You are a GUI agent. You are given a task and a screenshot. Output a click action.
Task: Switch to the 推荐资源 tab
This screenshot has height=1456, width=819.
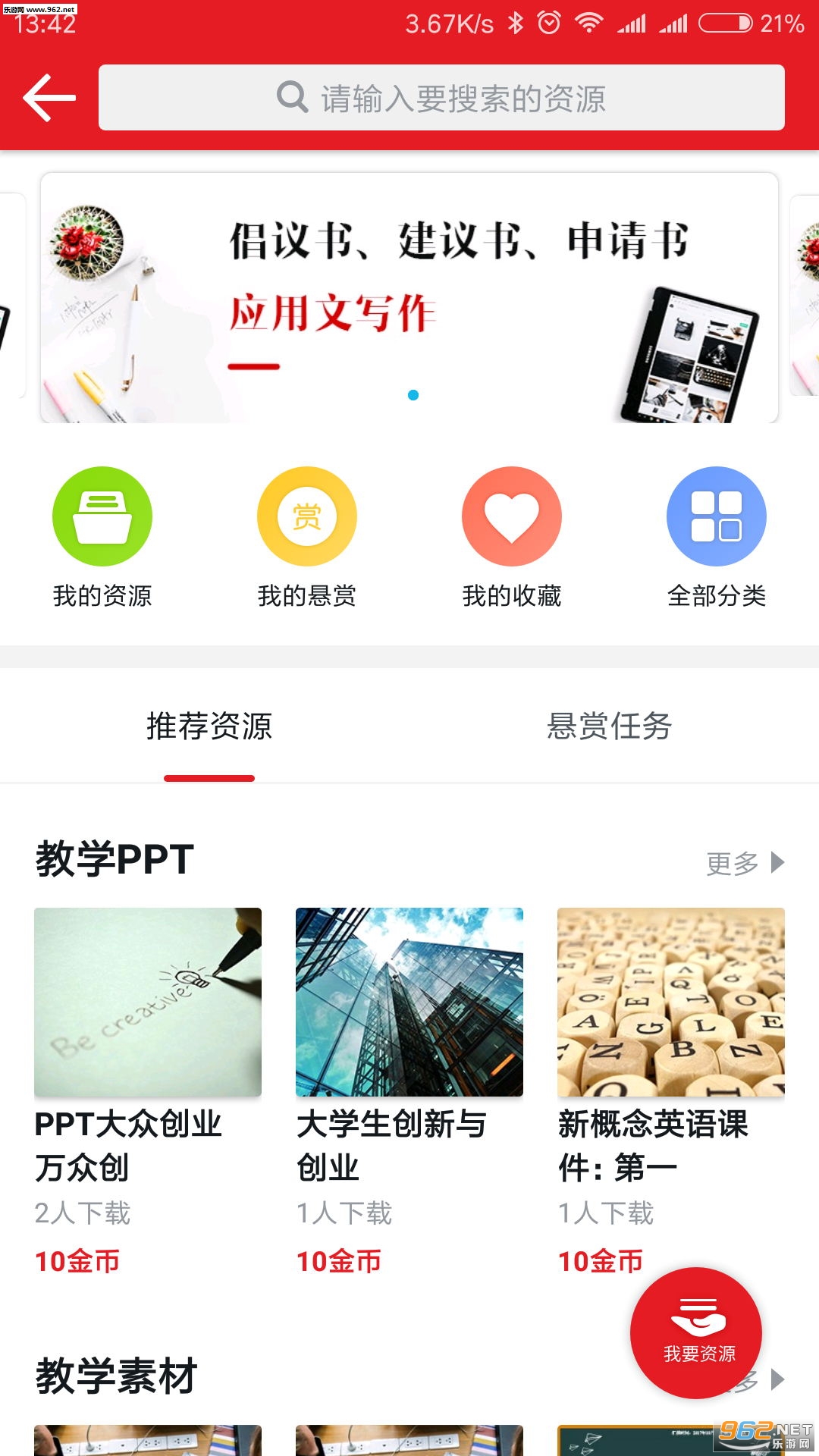(209, 726)
